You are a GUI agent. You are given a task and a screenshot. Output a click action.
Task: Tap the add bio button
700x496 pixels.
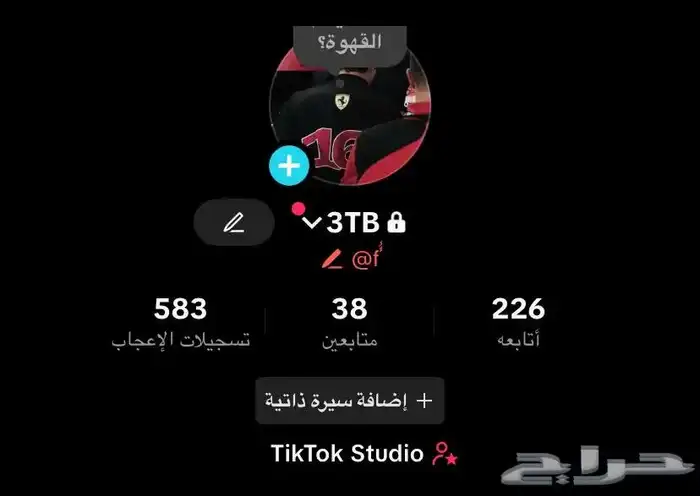pos(350,400)
